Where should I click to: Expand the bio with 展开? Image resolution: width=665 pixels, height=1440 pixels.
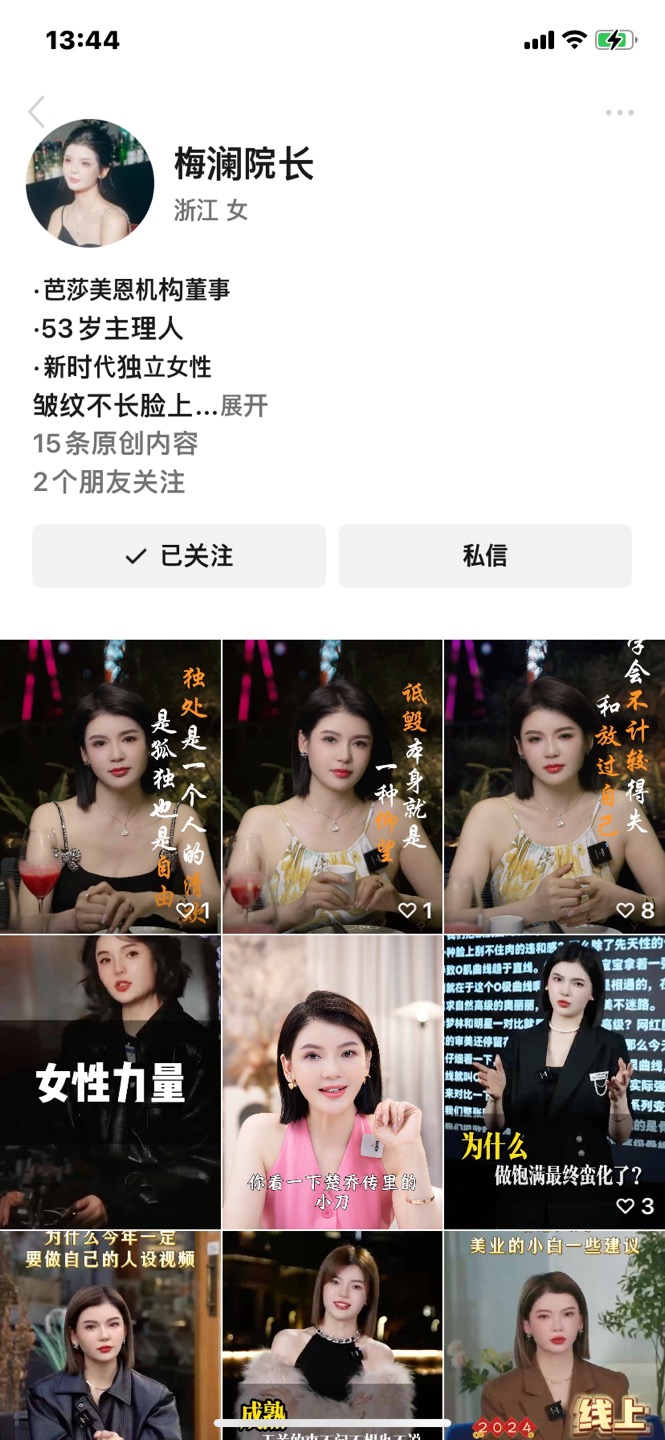click(x=244, y=406)
